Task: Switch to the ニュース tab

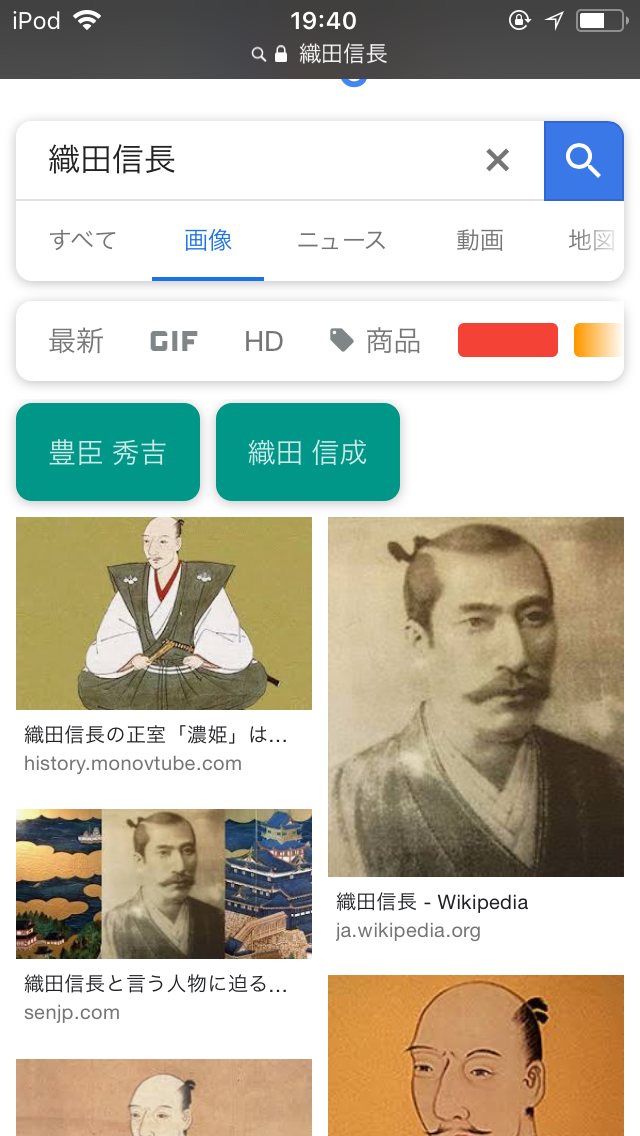Action: [x=341, y=240]
